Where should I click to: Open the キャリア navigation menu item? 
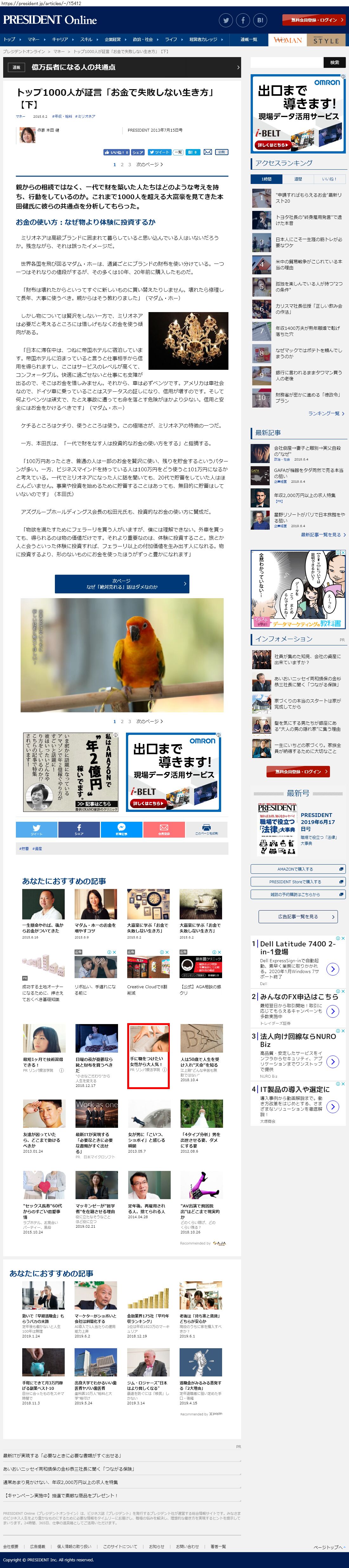click(x=60, y=40)
